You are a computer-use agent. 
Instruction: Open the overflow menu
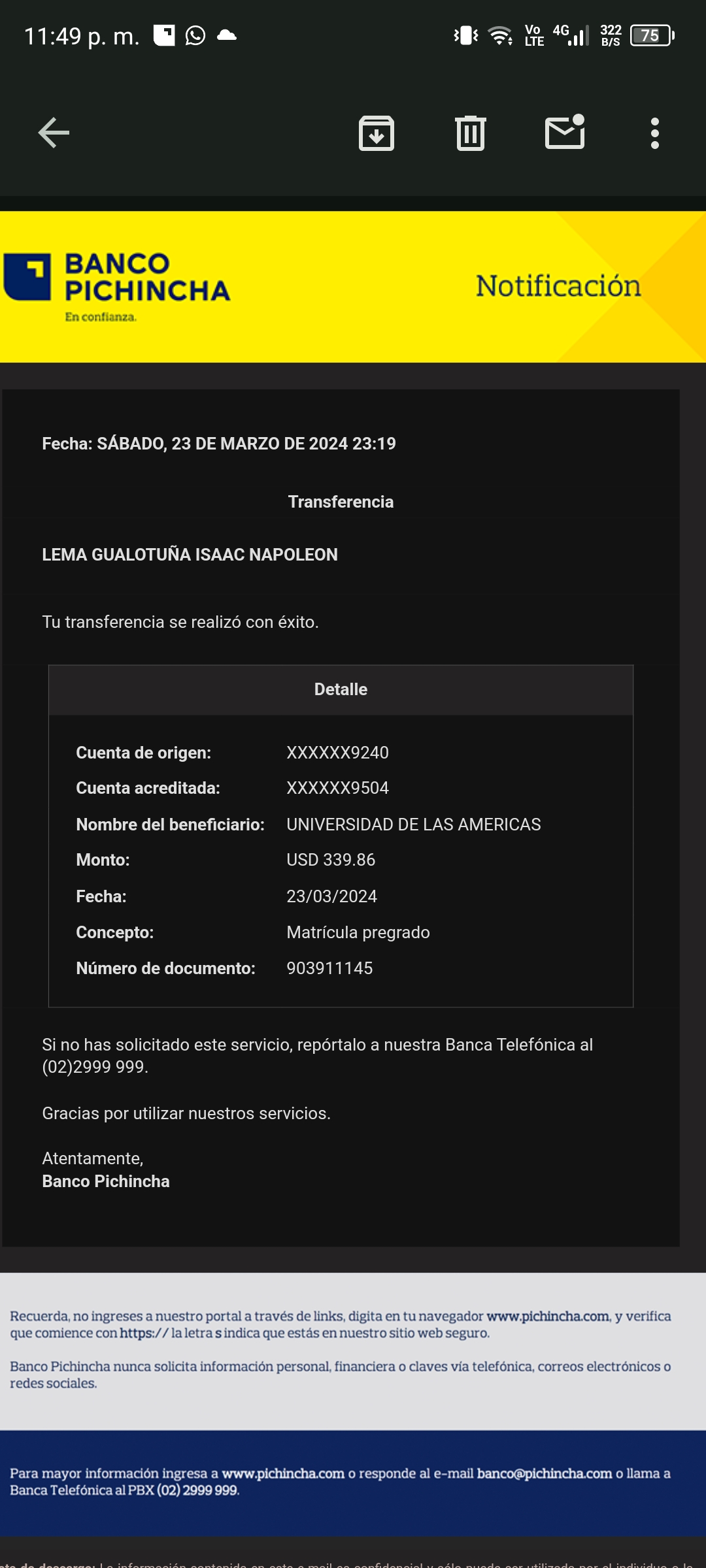coord(654,133)
